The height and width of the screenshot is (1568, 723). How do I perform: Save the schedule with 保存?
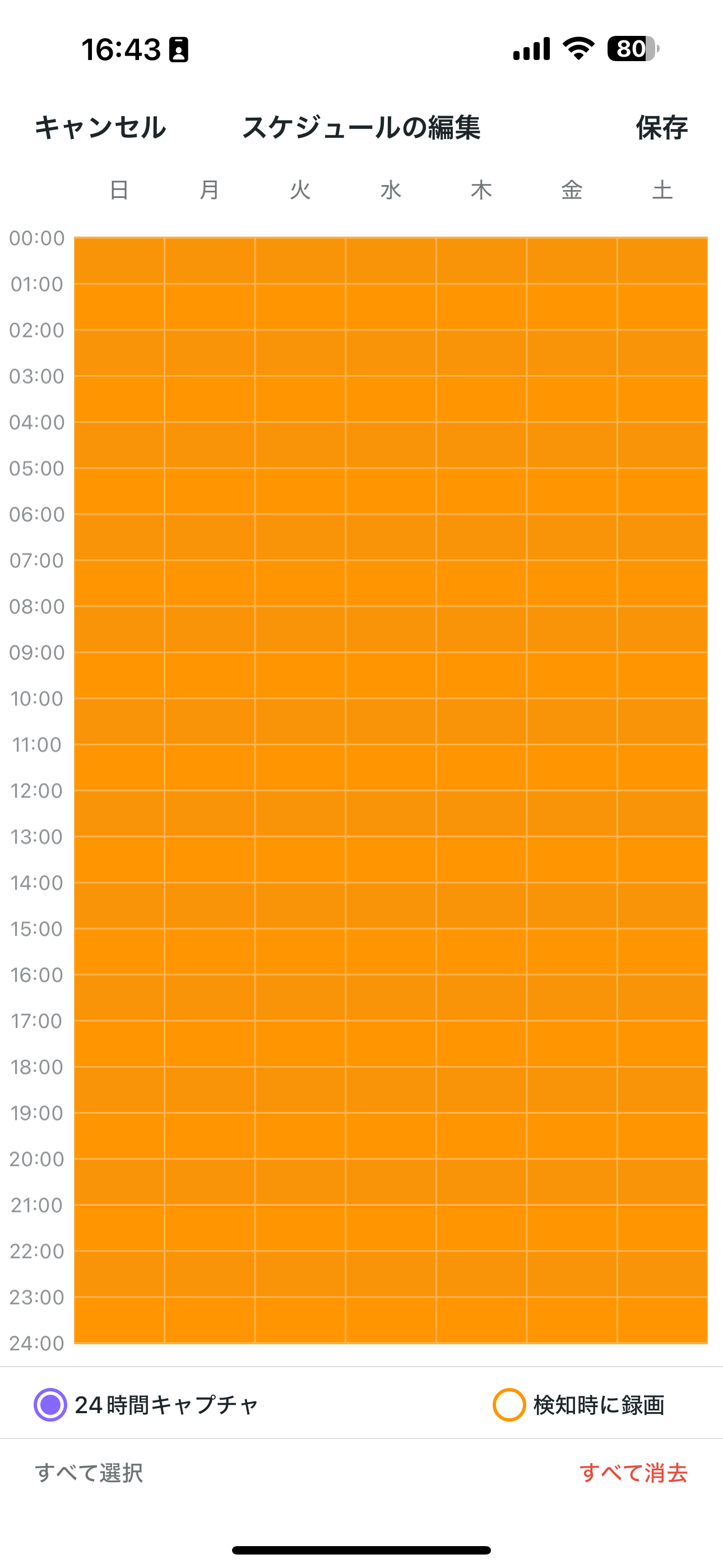tap(661, 128)
